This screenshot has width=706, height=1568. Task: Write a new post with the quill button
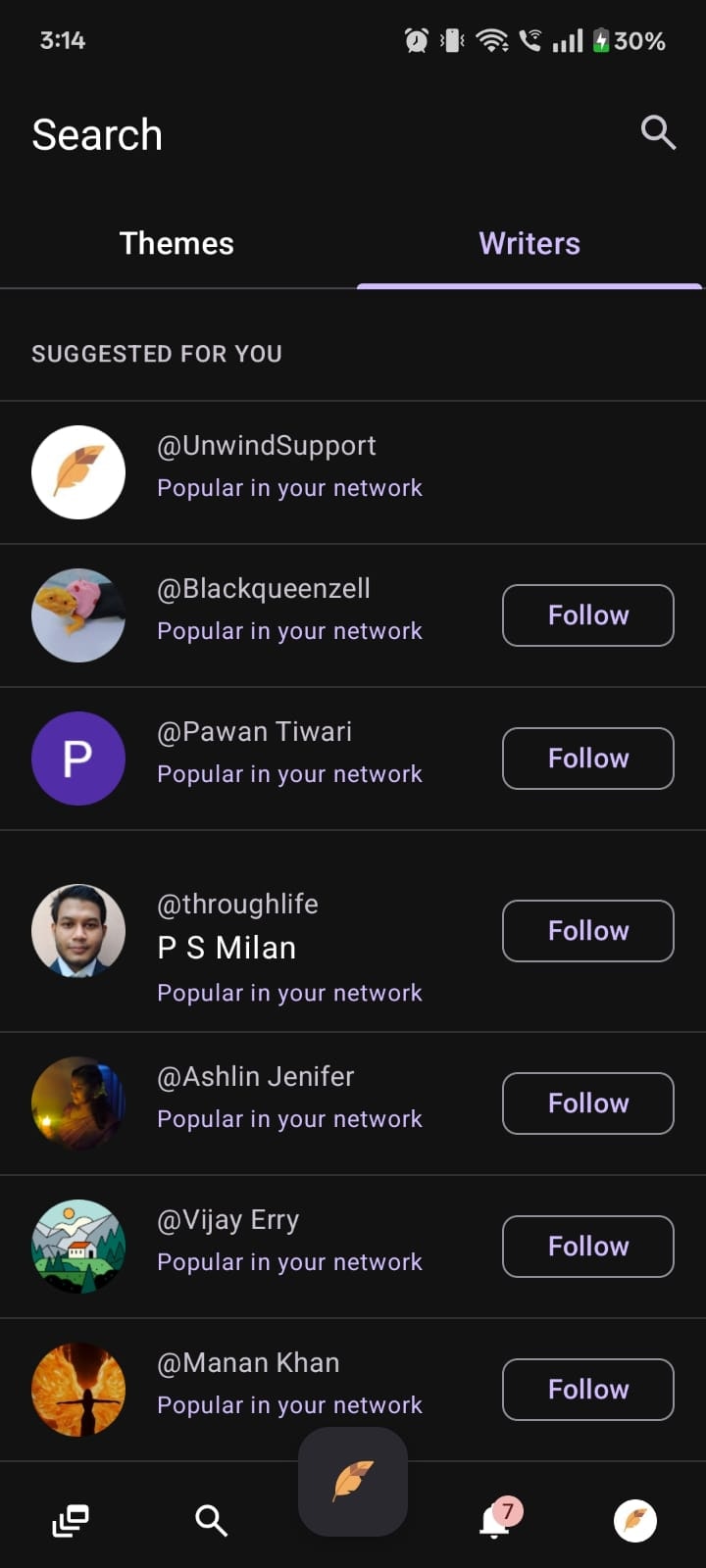pyautogui.click(x=353, y=1481)
